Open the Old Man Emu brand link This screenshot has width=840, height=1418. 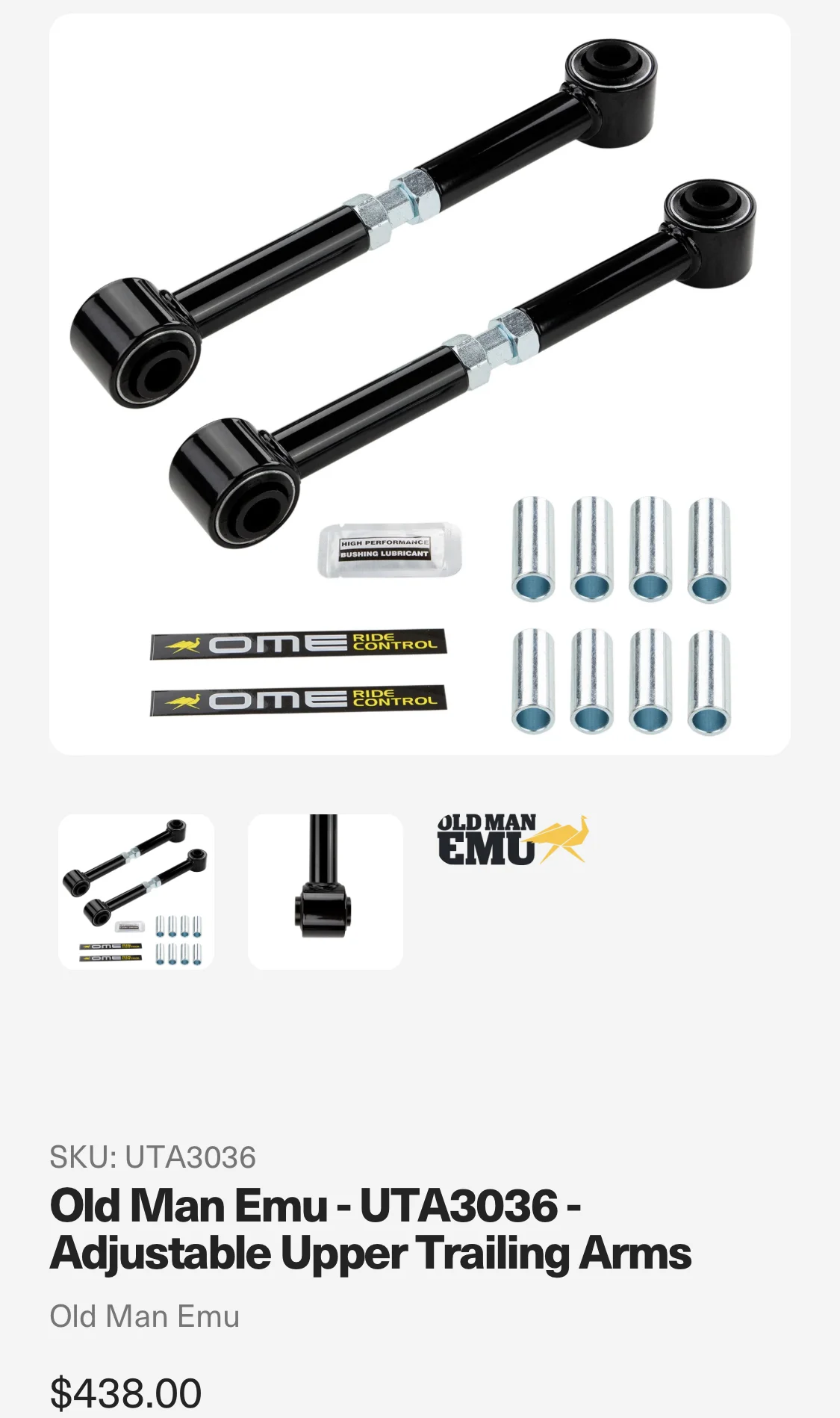[x=144, y=1316]
